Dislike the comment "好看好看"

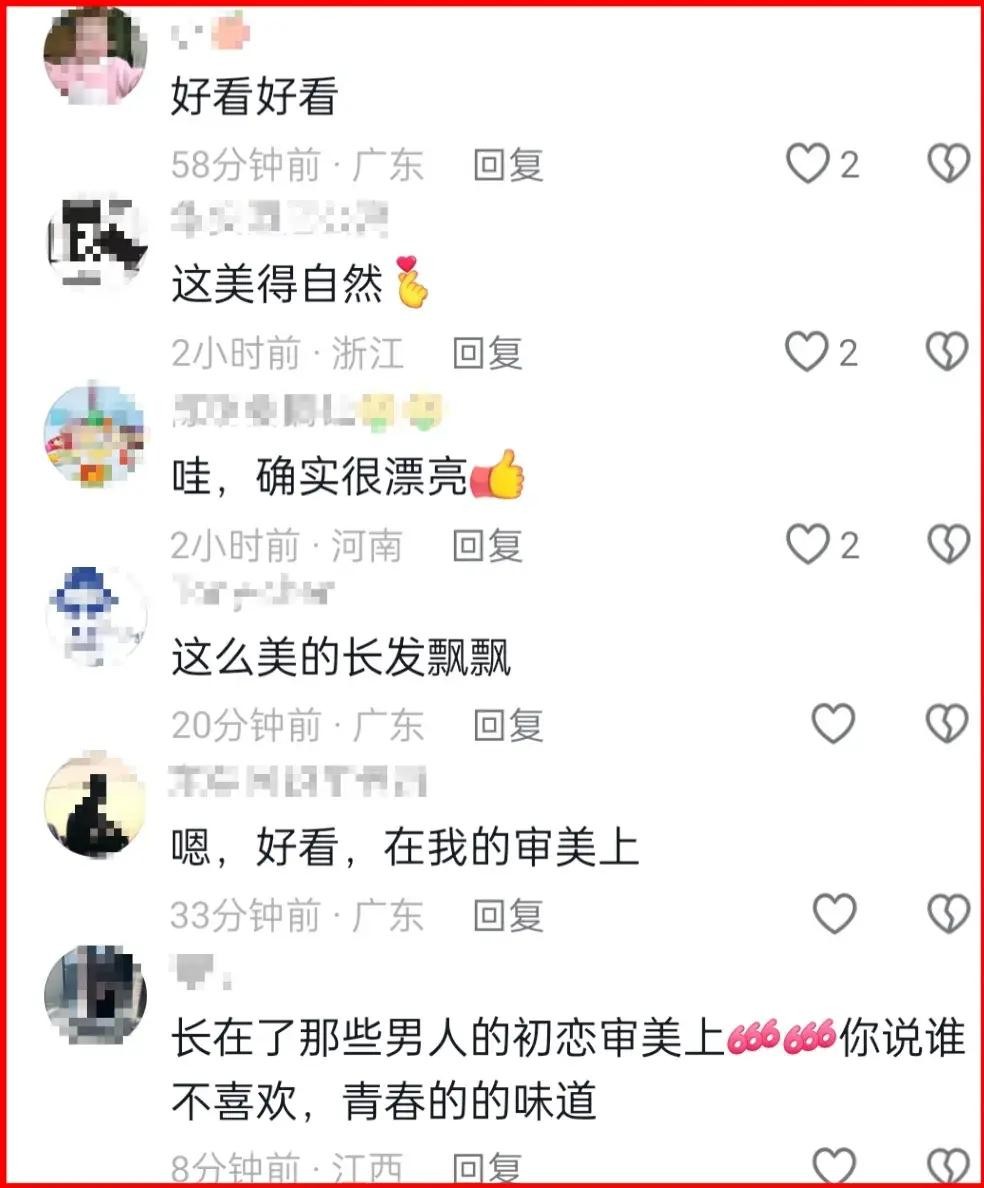pos(948,164)
